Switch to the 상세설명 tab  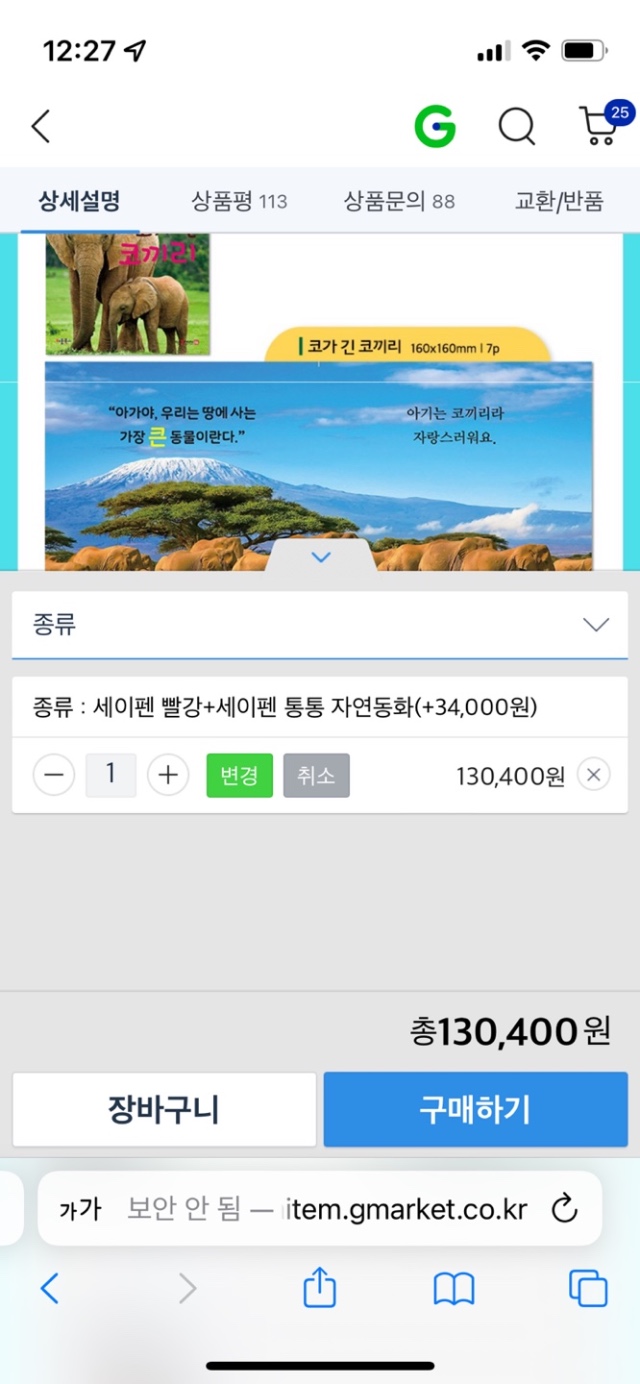(x=80, y=201)
